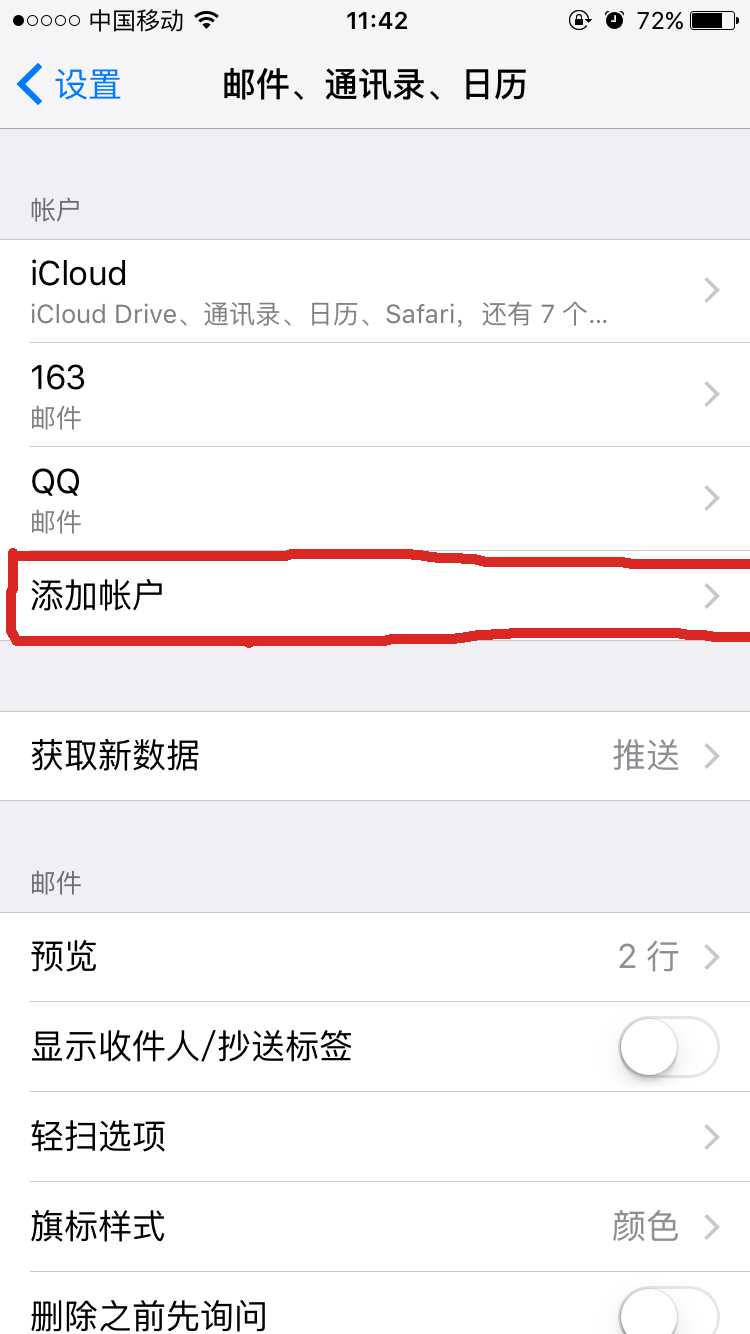Tap the cellular signal dots indicator
Image resolution: width=750 pixels, height=1334 pixels.
click(45, 19)
